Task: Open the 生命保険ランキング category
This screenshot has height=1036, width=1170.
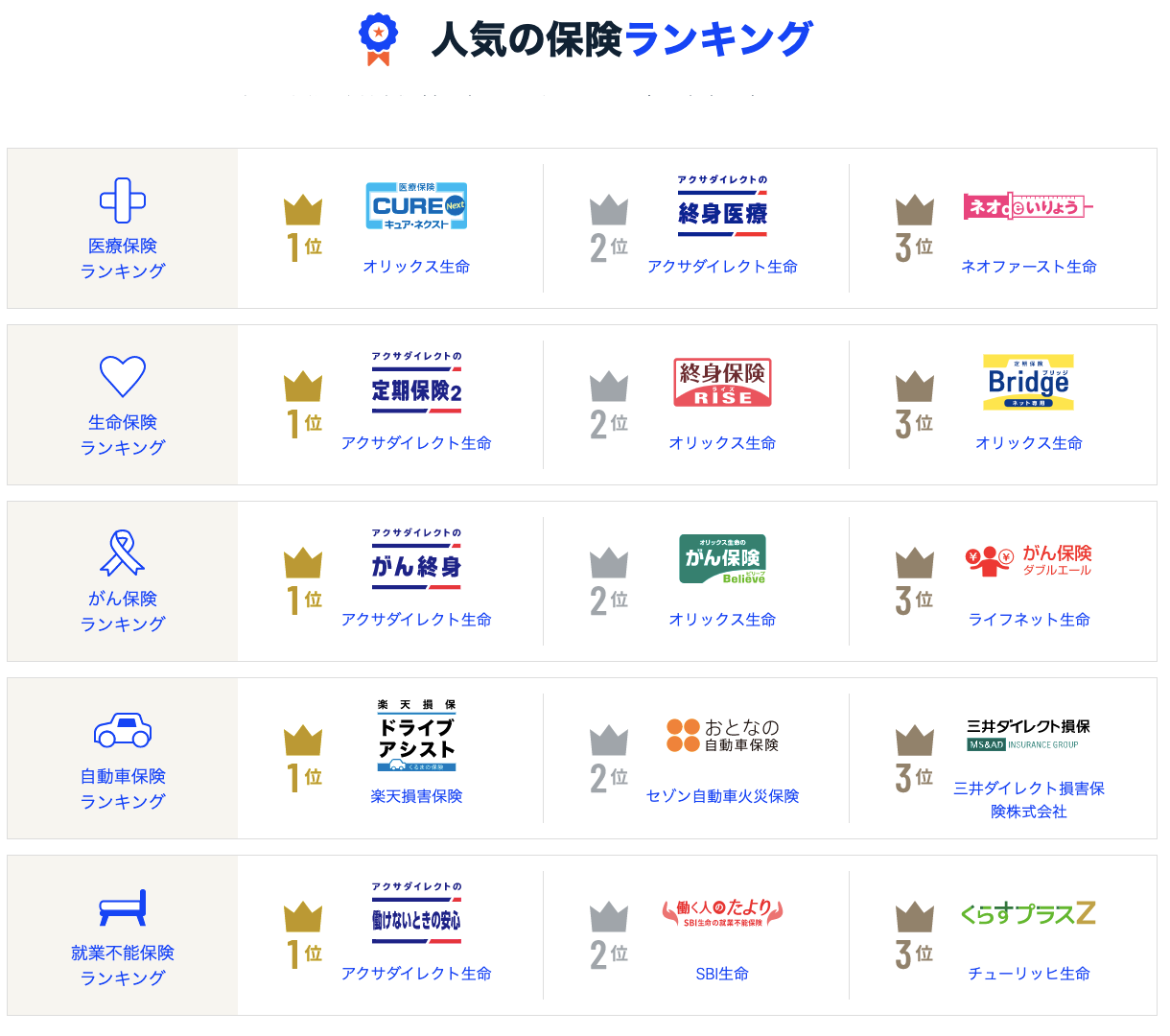Action: 123,405
